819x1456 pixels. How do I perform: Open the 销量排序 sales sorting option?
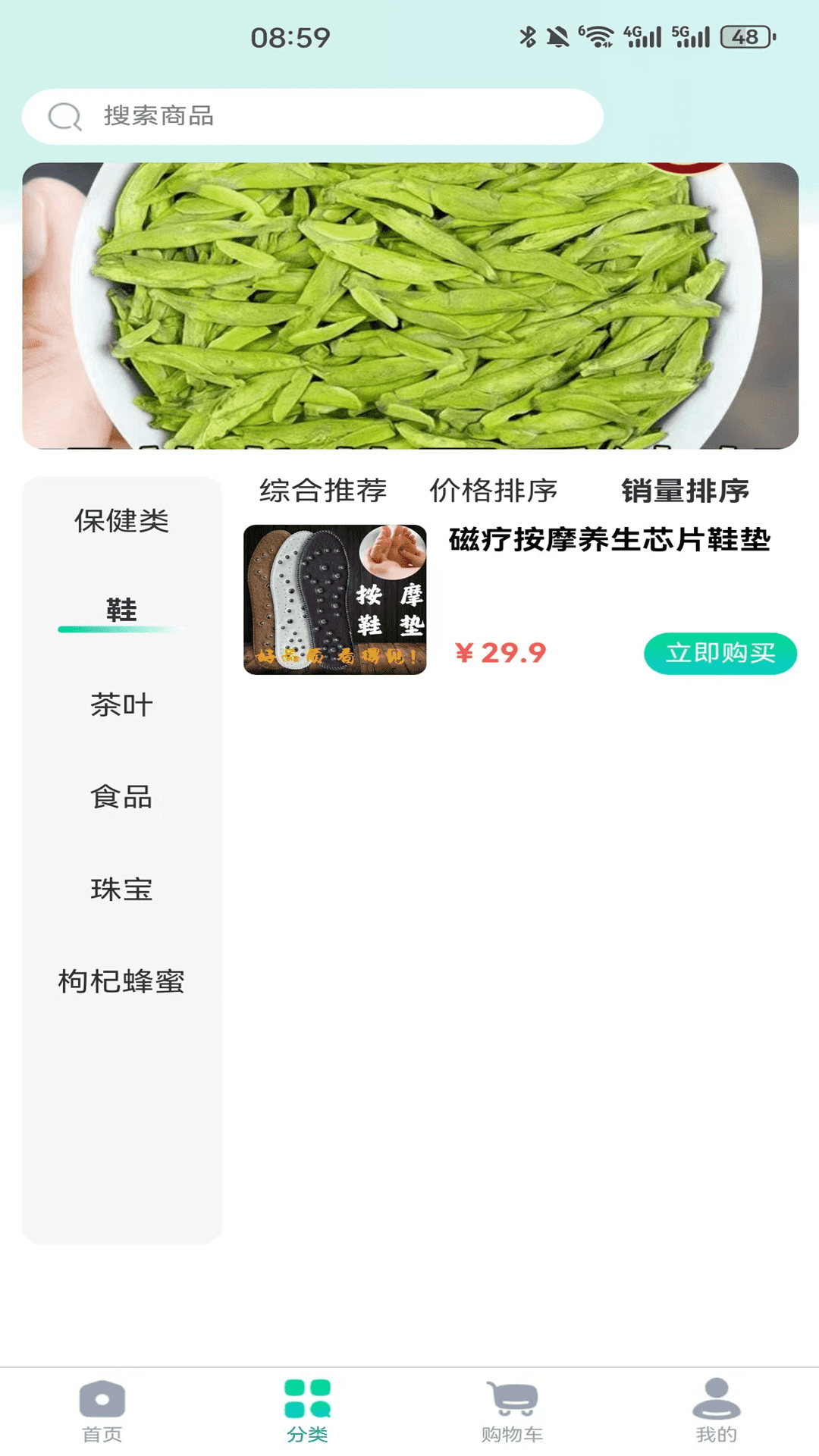coord(684,491)
